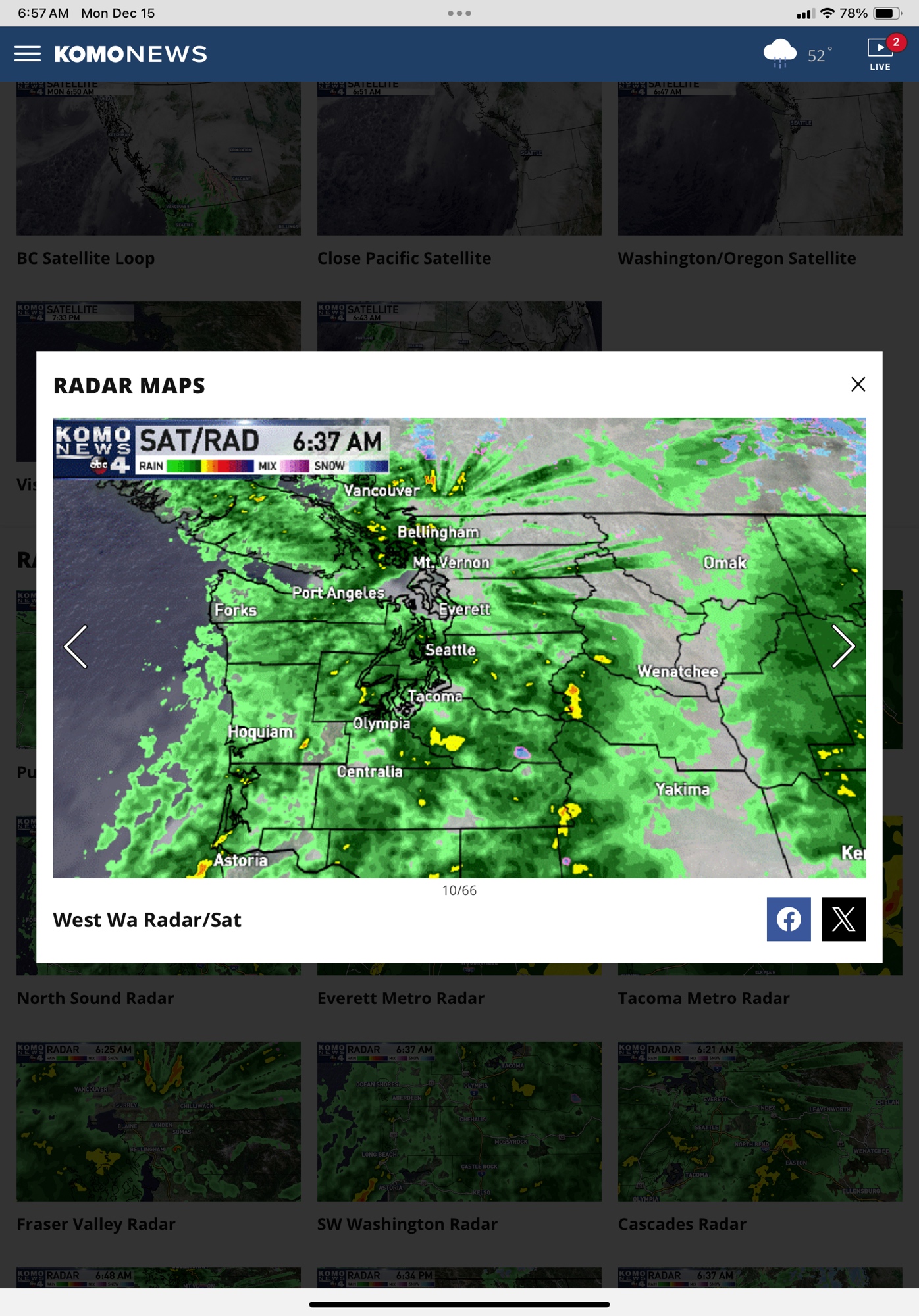The image size is (919, 1316).
Task: Open the BC Satellite Loop image
Action: click(x=159, y=159)
